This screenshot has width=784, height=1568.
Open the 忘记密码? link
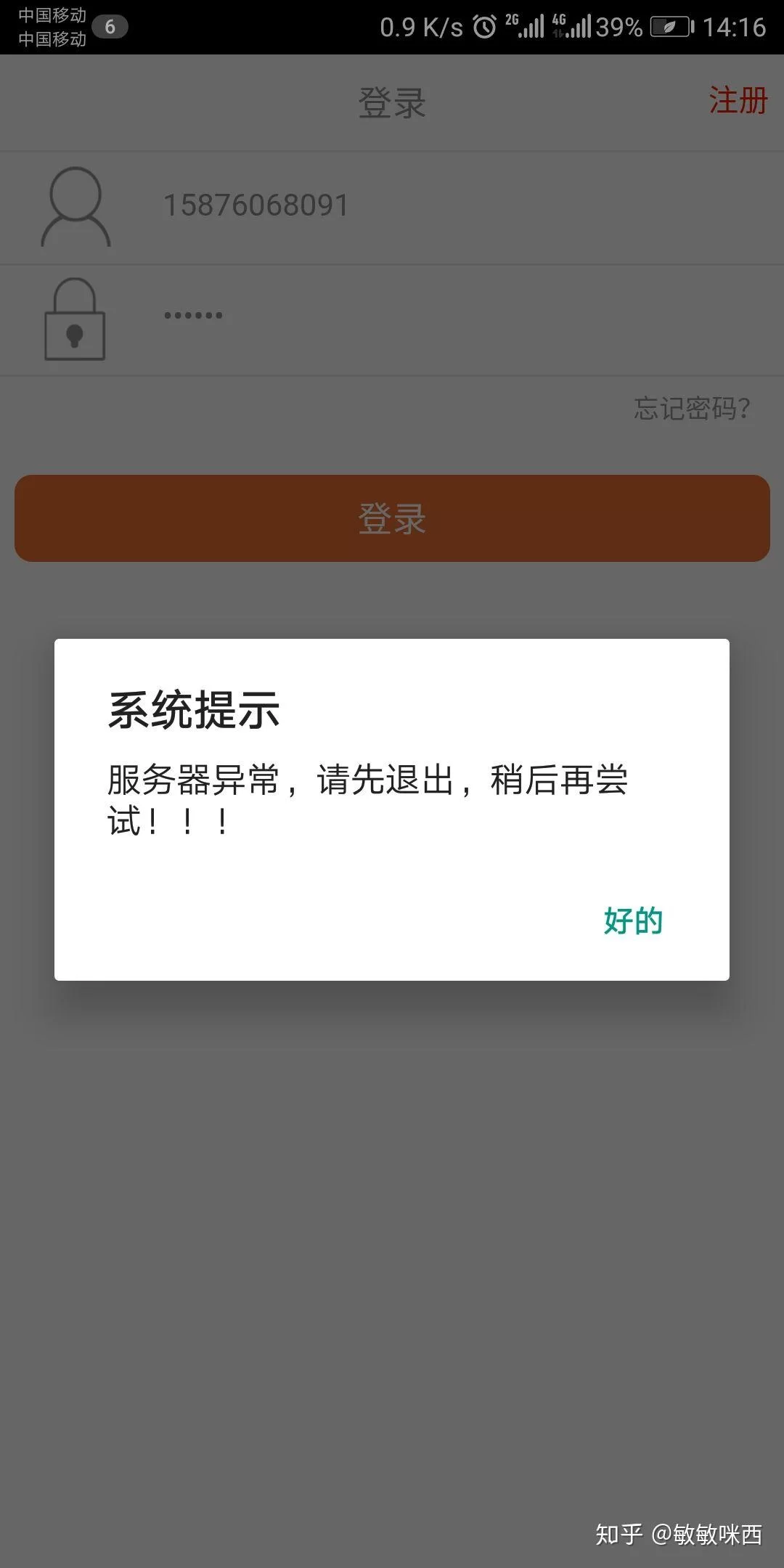point(691,408)
